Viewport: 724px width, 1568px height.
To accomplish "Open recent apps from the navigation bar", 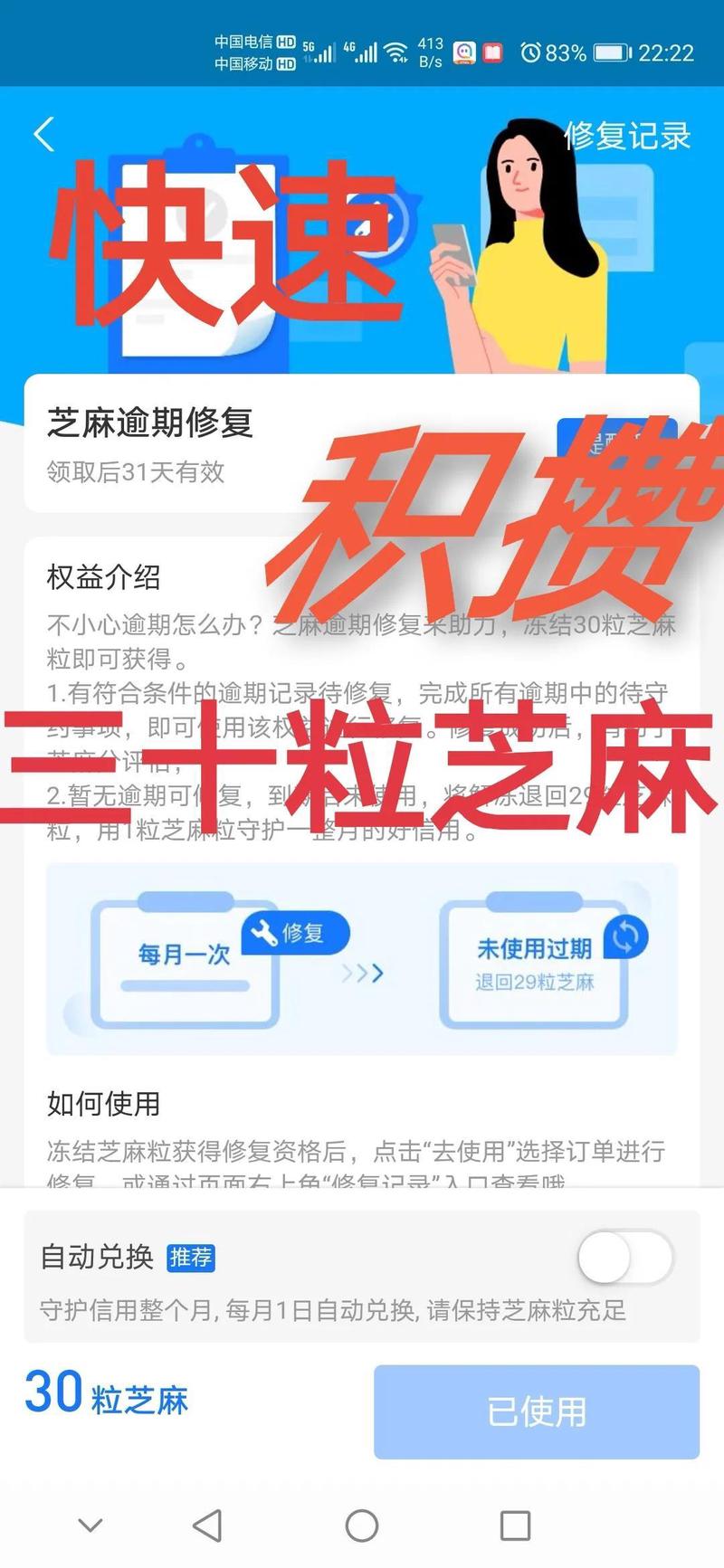I will pyautogui.click(x=515, y=1526).
